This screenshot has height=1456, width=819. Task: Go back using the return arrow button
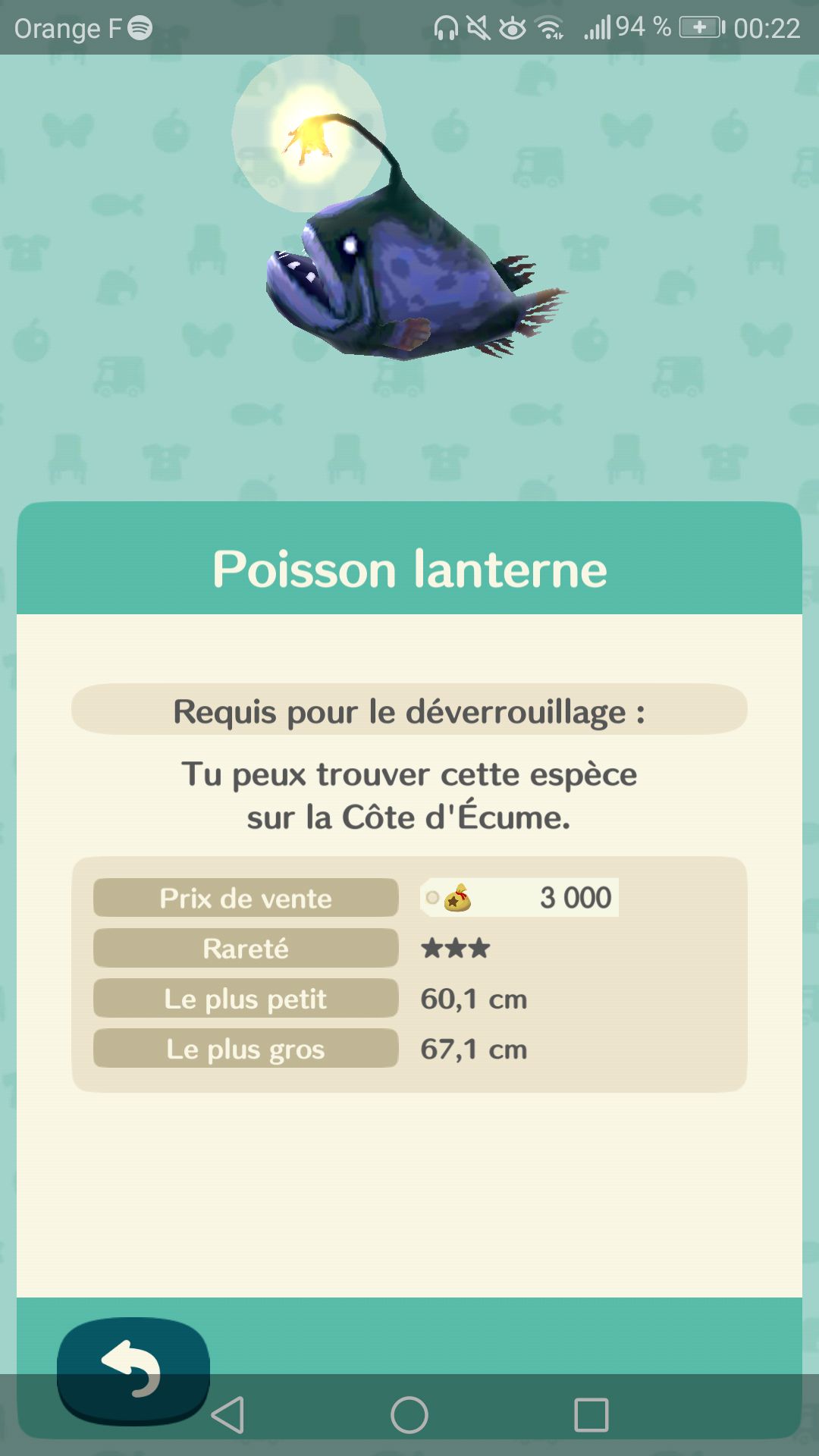pyautogui.click(x=133, y=1369)
